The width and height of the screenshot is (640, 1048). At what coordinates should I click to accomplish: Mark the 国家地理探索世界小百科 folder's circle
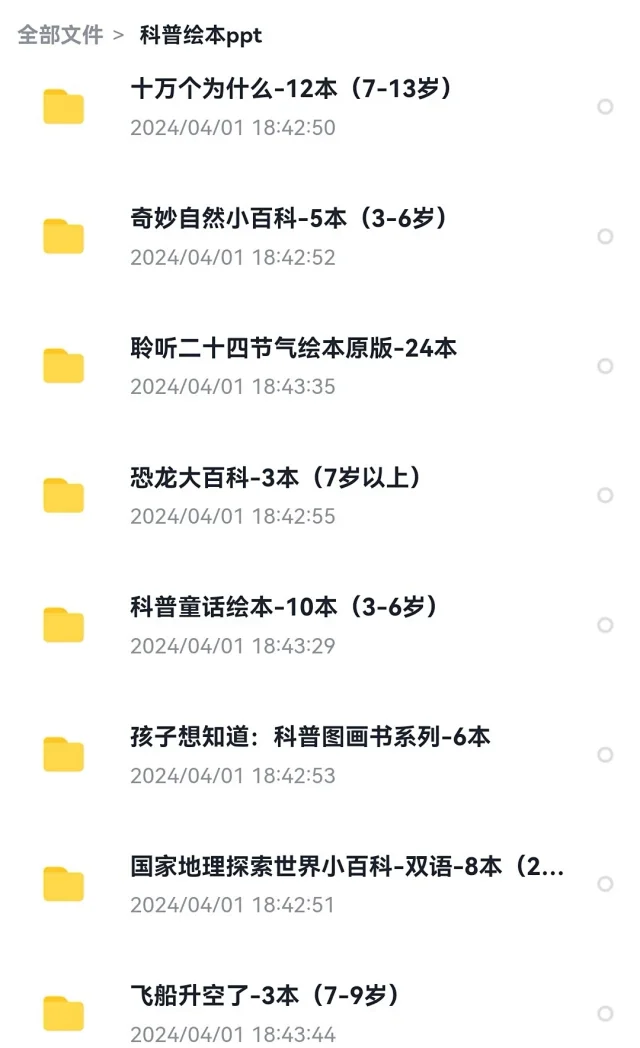coord(605,884)
